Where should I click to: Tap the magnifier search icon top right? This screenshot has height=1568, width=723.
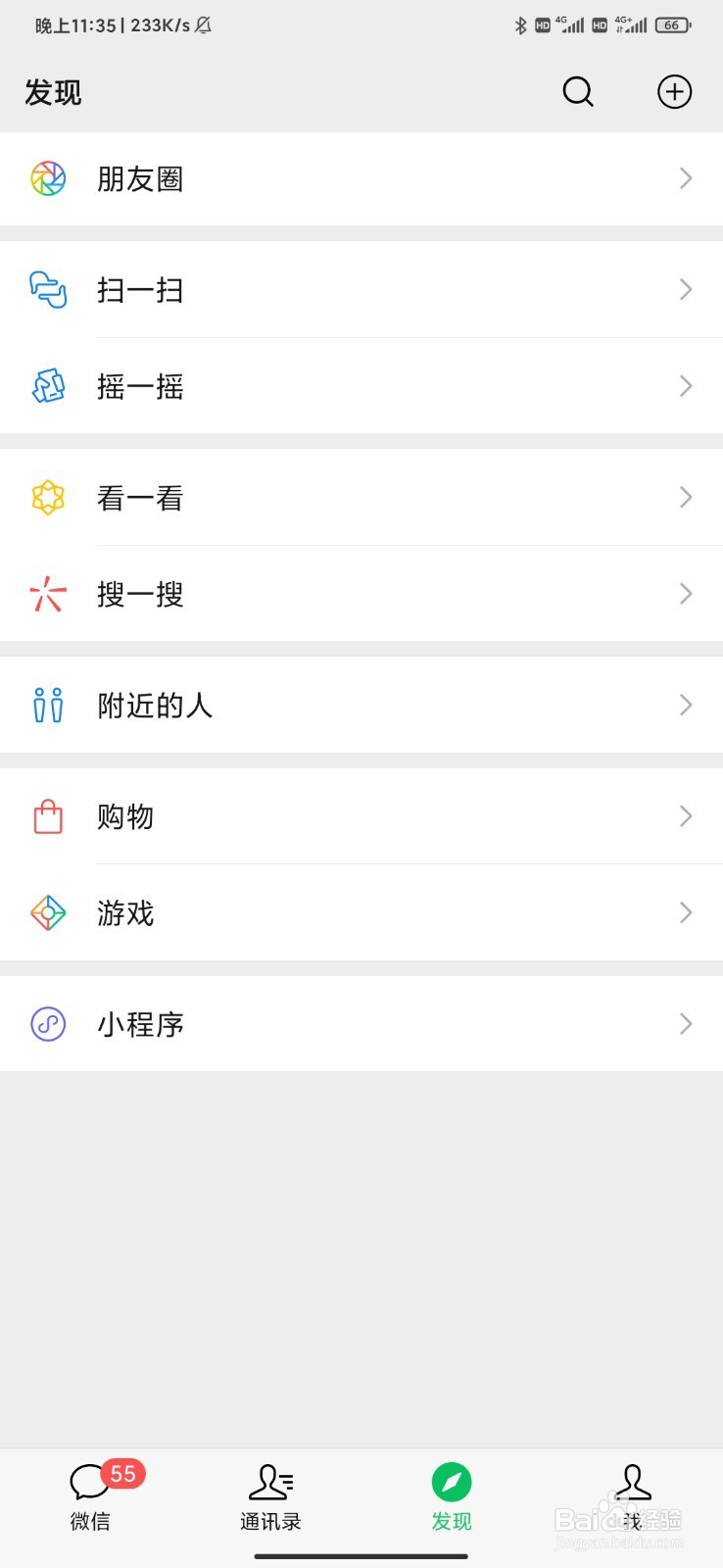pos(577,91)
